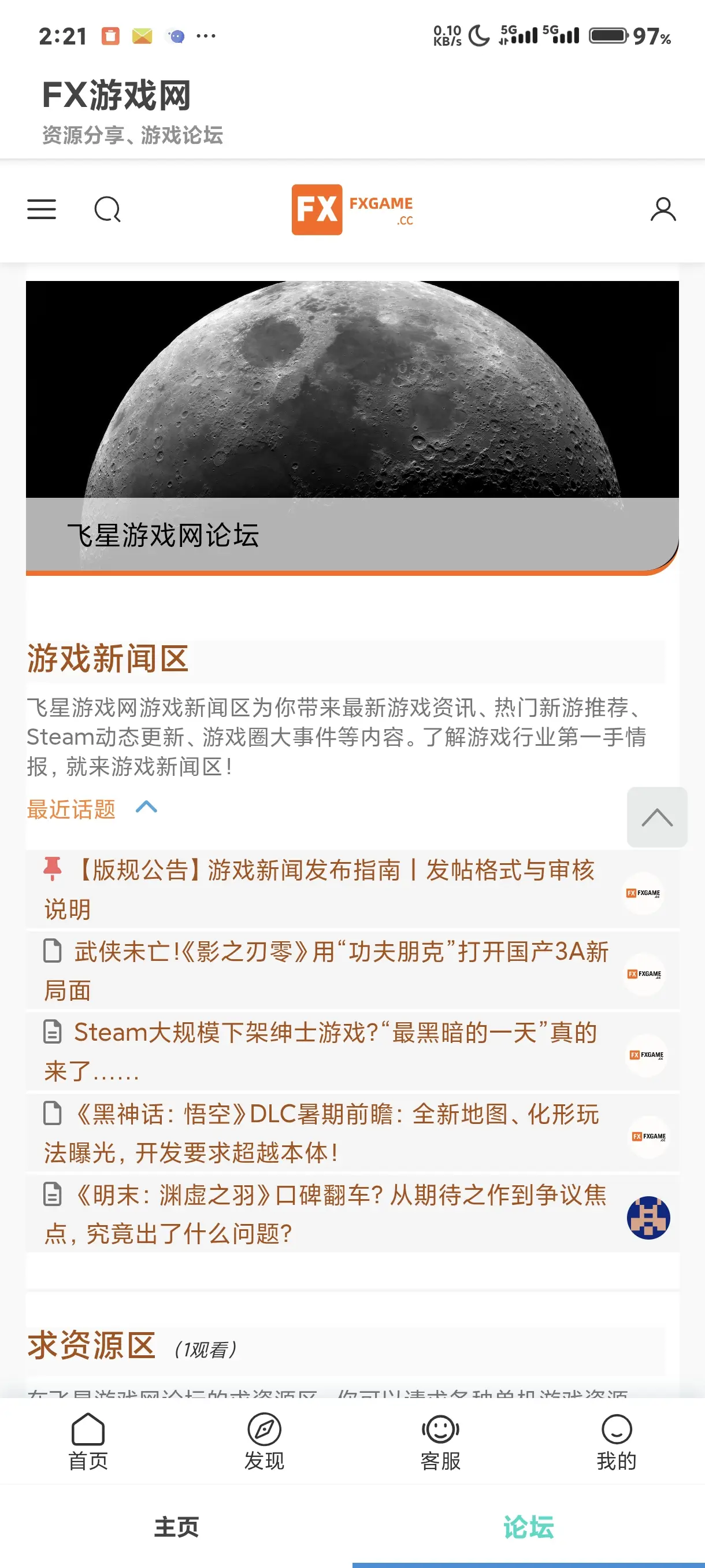This screenshot has height=1568, width=705.
Task: Switch to the 主页 tab
Action: (x=176, y=1526)
